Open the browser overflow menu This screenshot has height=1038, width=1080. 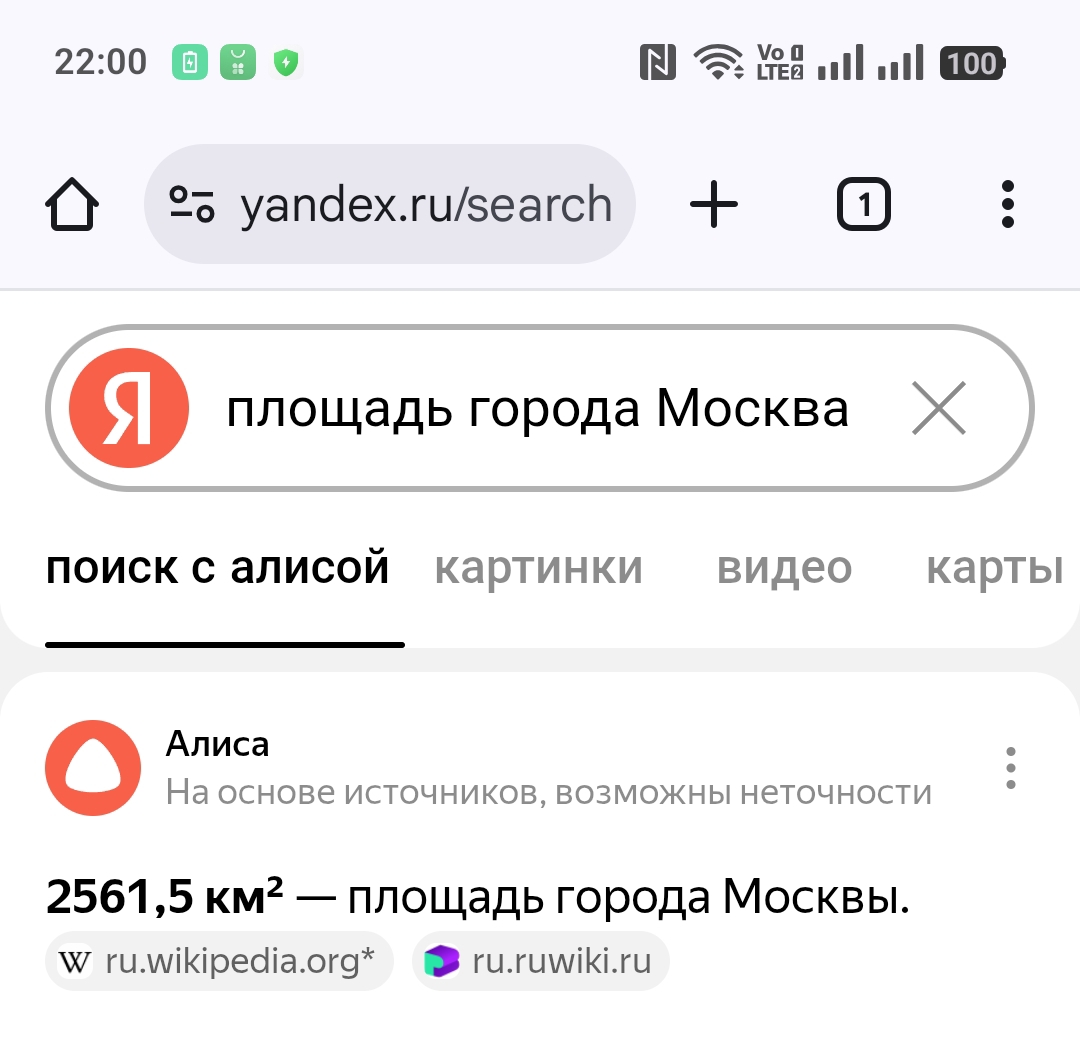coord(1007,205)
